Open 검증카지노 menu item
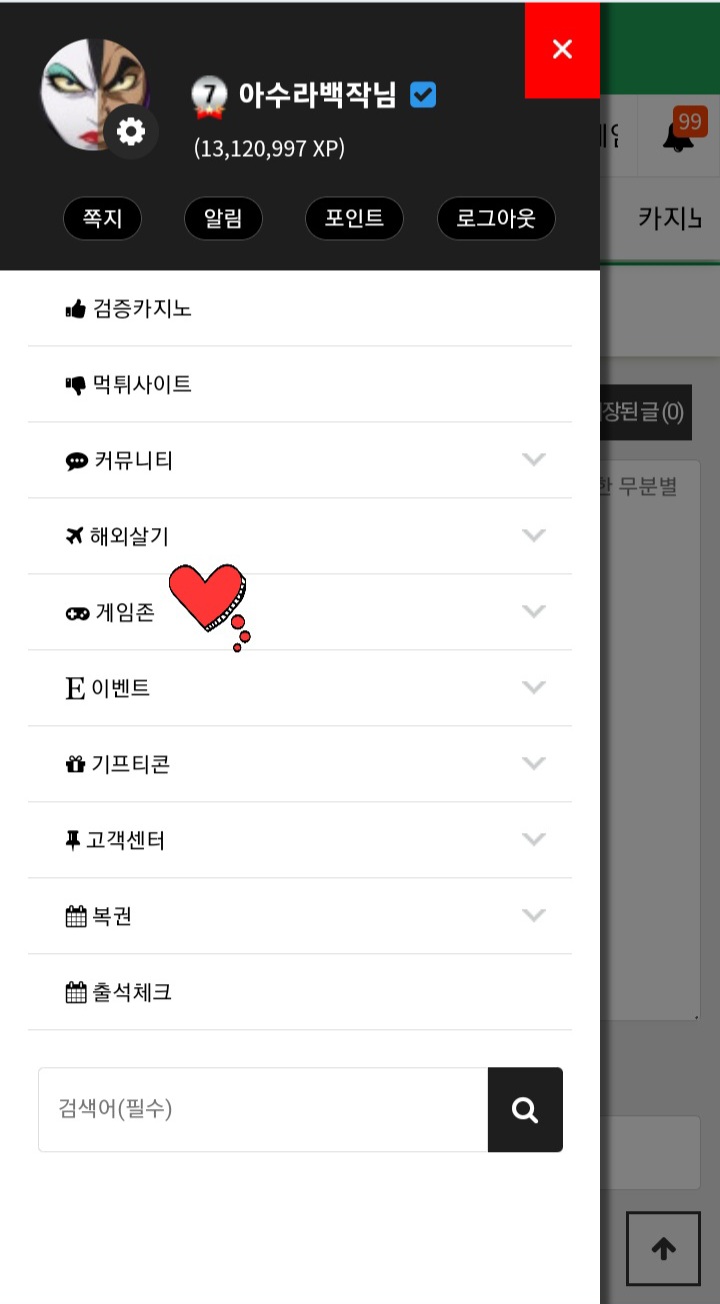Viewport: 720px width, 1304px height. click(x=142, y=309)
